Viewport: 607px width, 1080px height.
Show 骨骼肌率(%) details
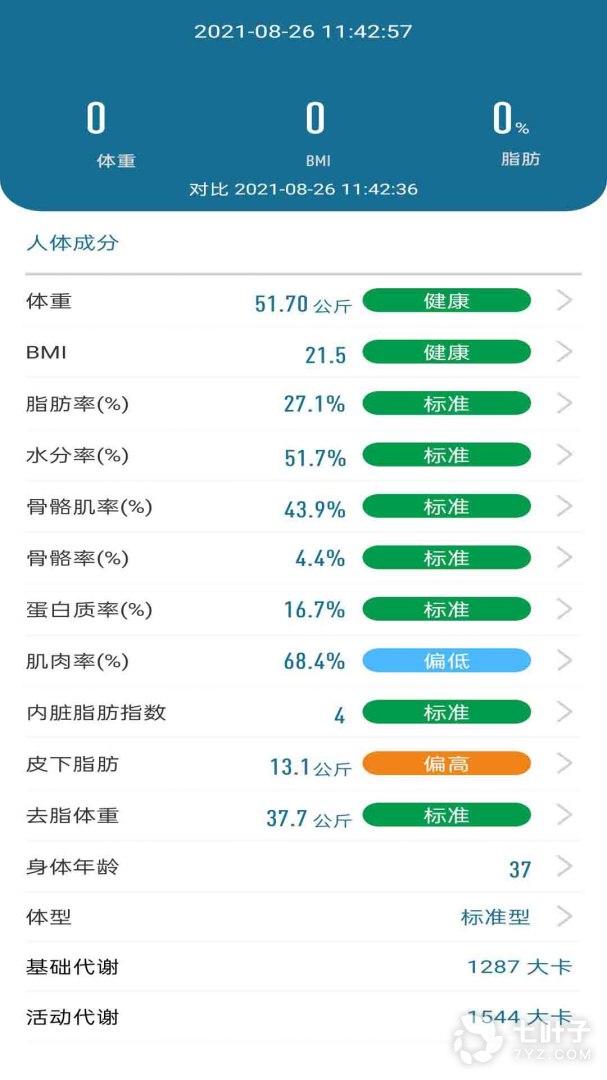303,506
